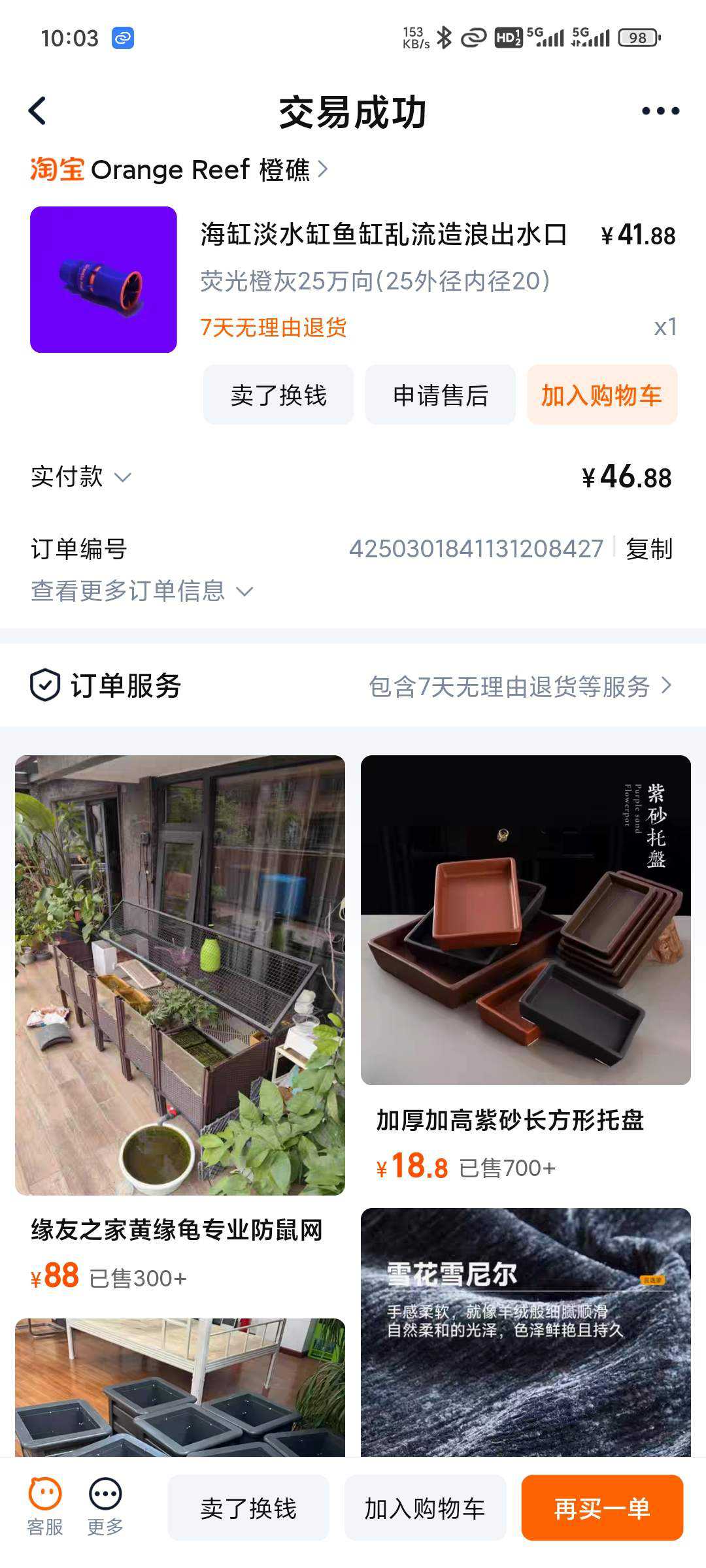This screenshot has height=1568, width=706.
Task: Contact 客服 customer service
Action: point(45,1507)
